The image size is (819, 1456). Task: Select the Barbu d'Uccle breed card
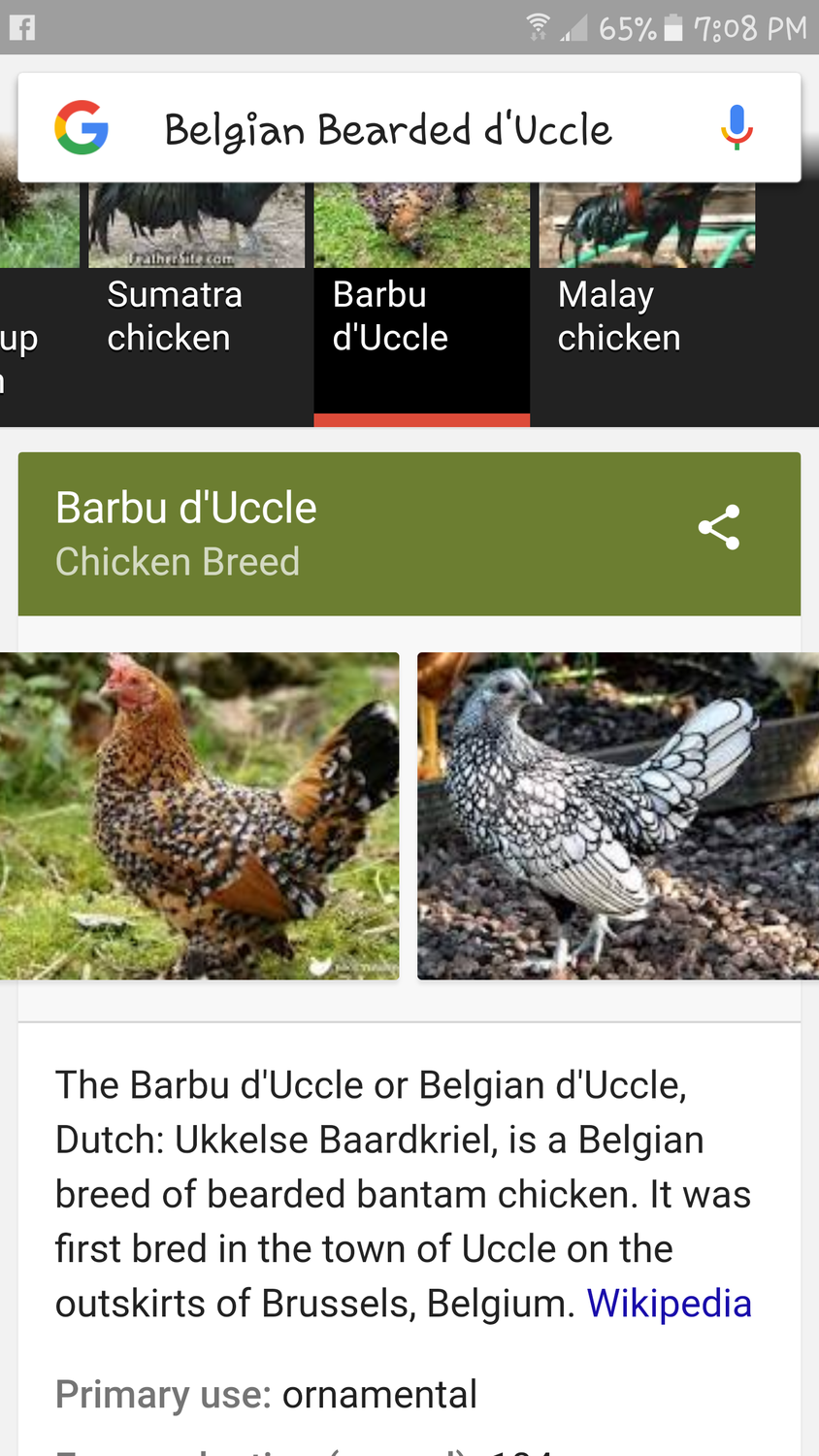click(x=421, y=301)
